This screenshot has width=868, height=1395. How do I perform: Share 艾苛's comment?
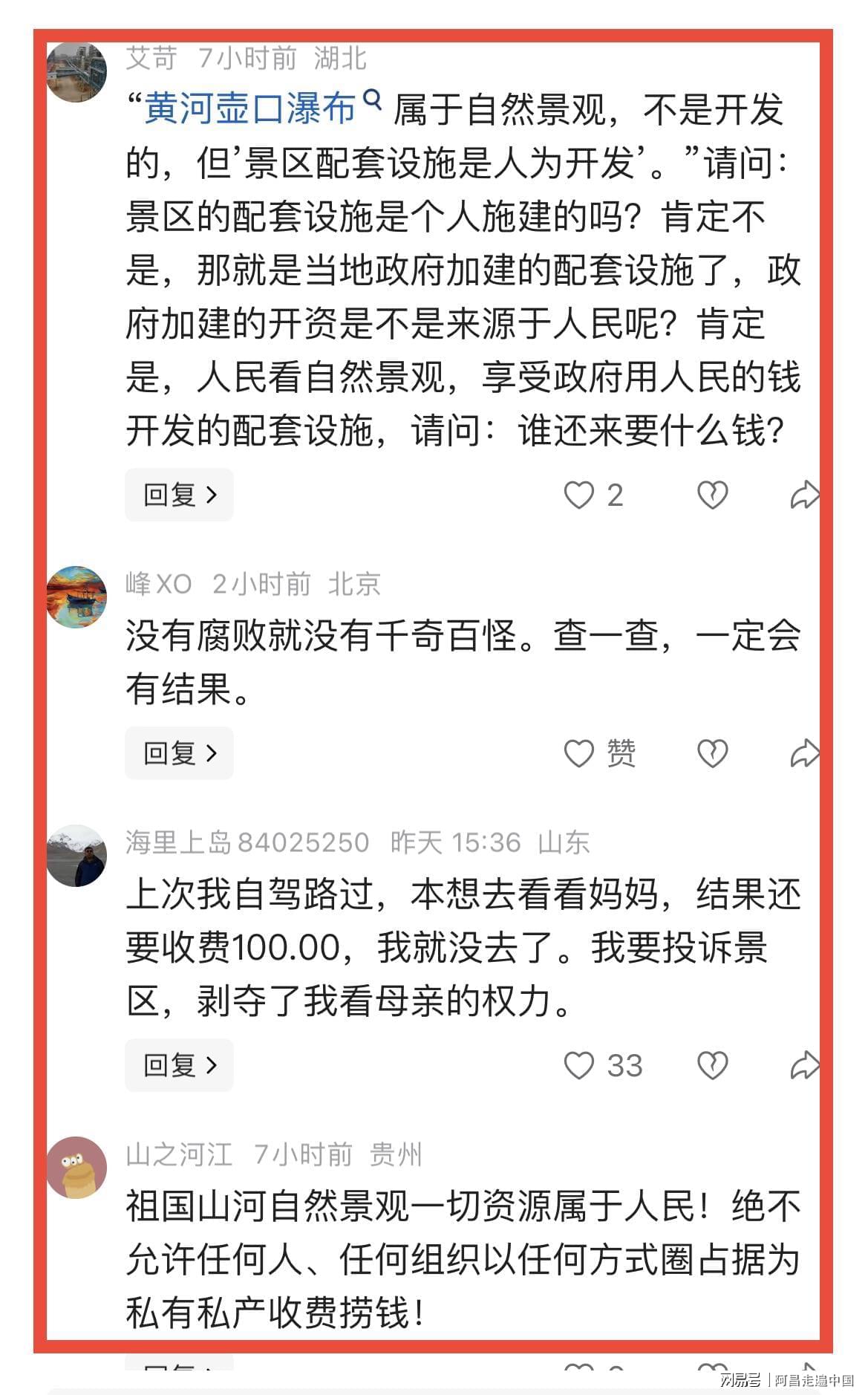[804, 495]
